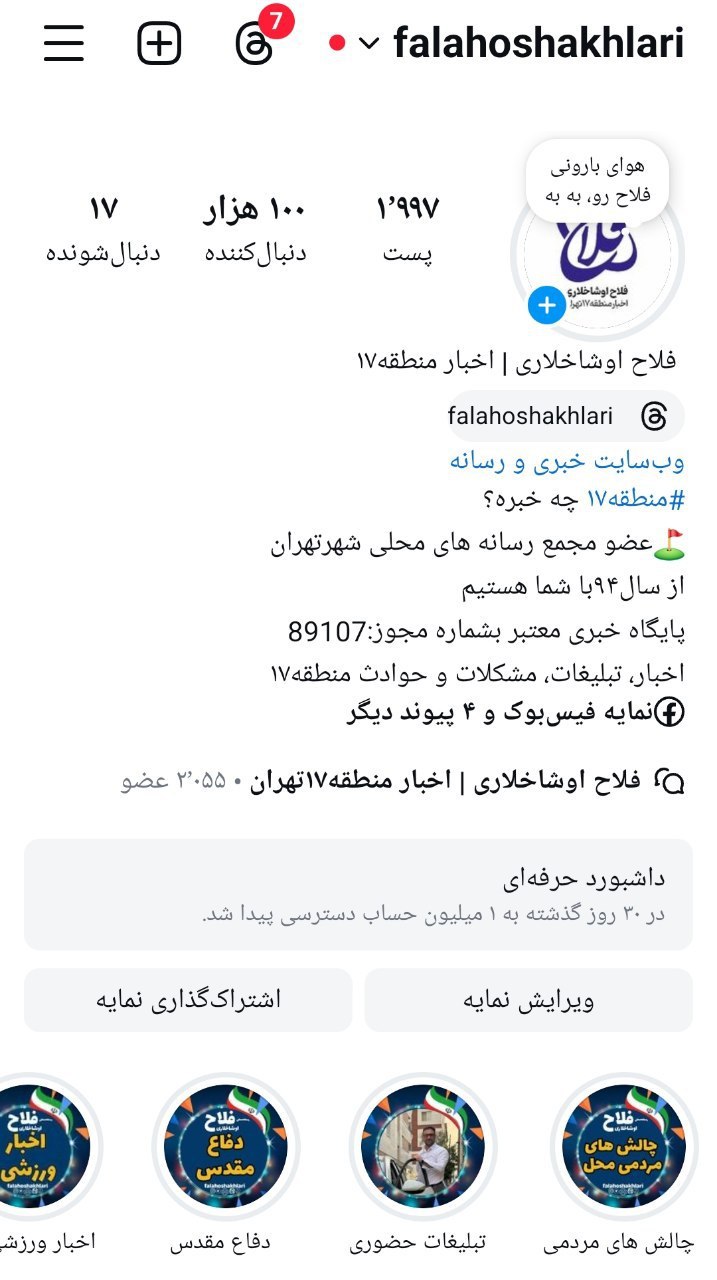Add story with blue plus badge
This screenshot has width=717, height=1280.
pos(546,305)
